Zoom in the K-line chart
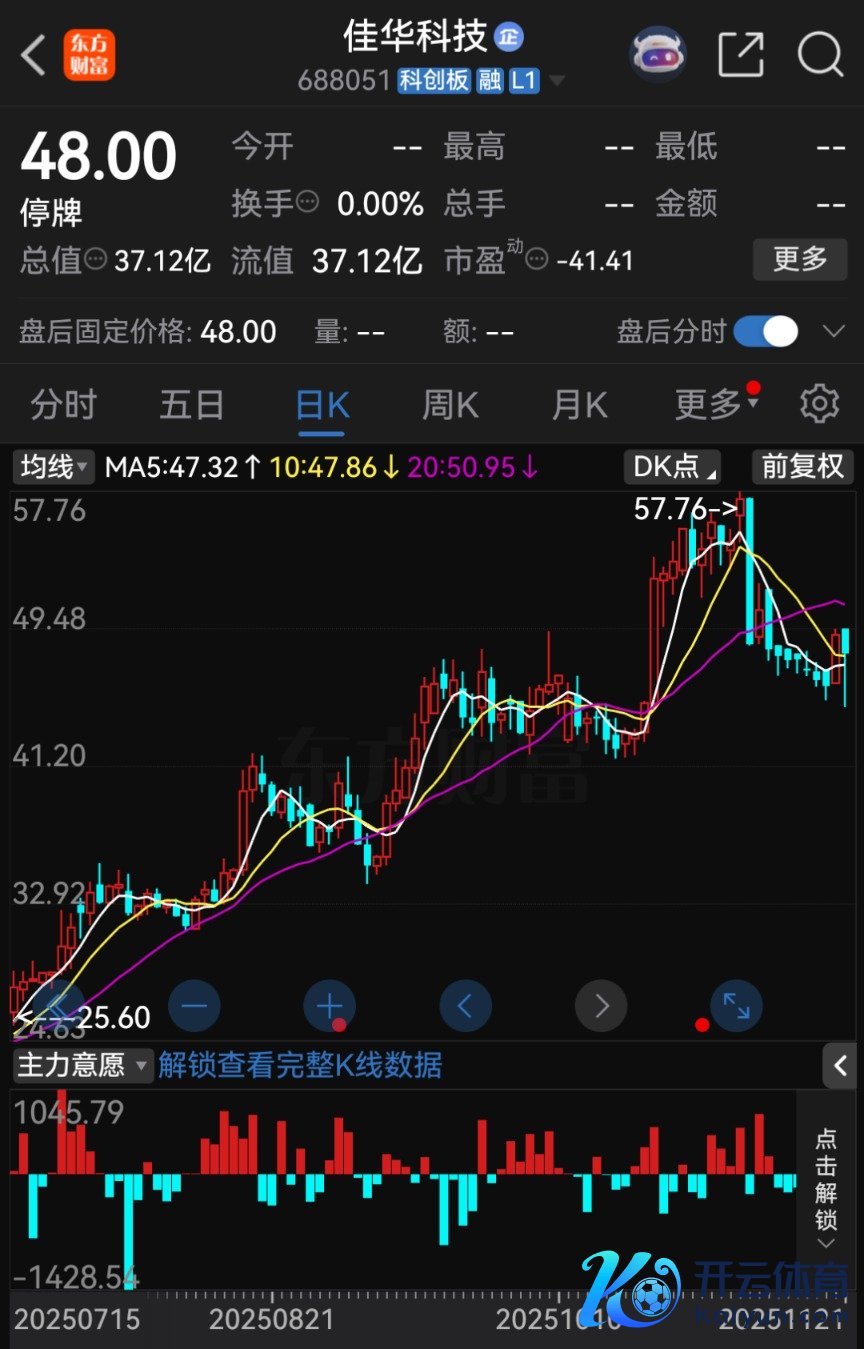The image size is (864, 1349). coord(329,1006)
